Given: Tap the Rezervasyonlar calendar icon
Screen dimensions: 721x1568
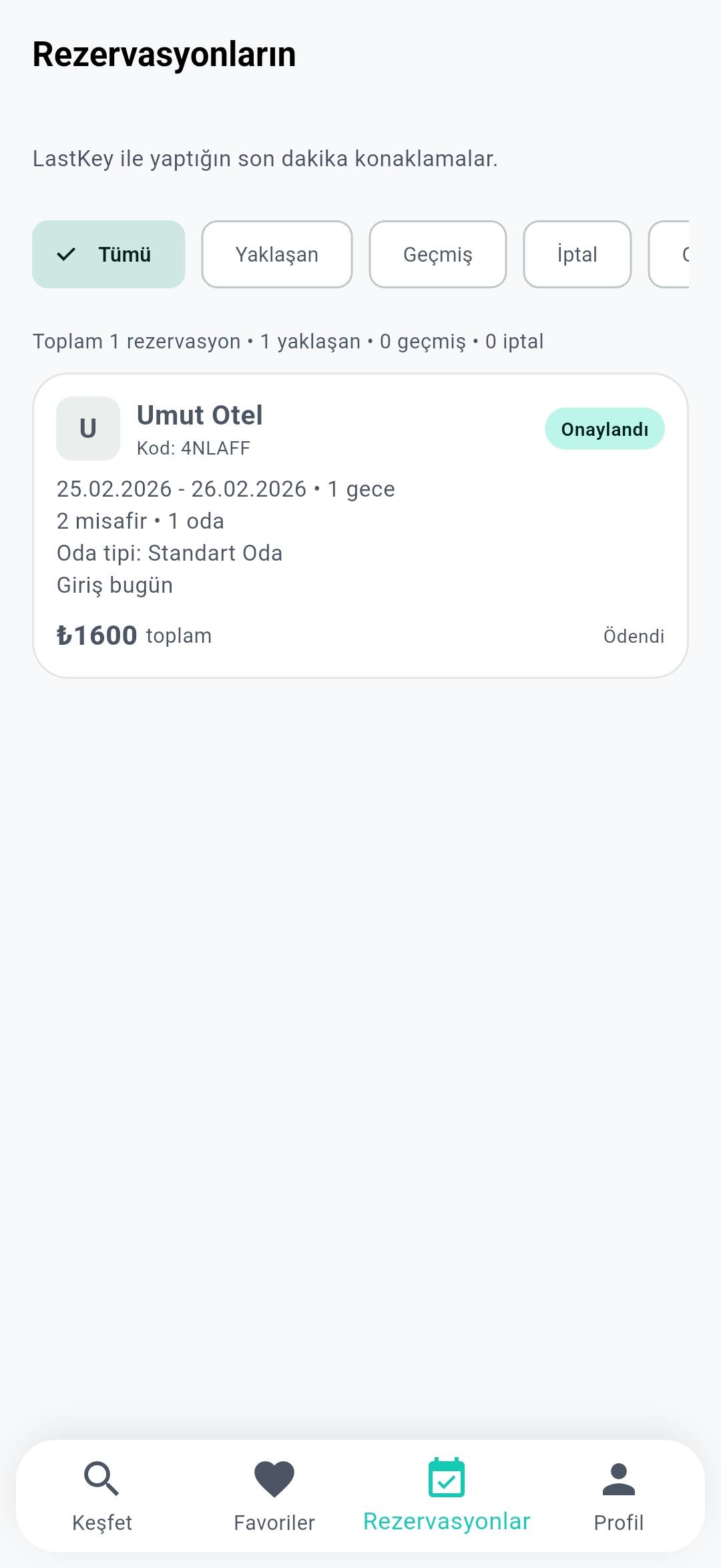Looking at the screenshot, I should [x=446, y=1479].
